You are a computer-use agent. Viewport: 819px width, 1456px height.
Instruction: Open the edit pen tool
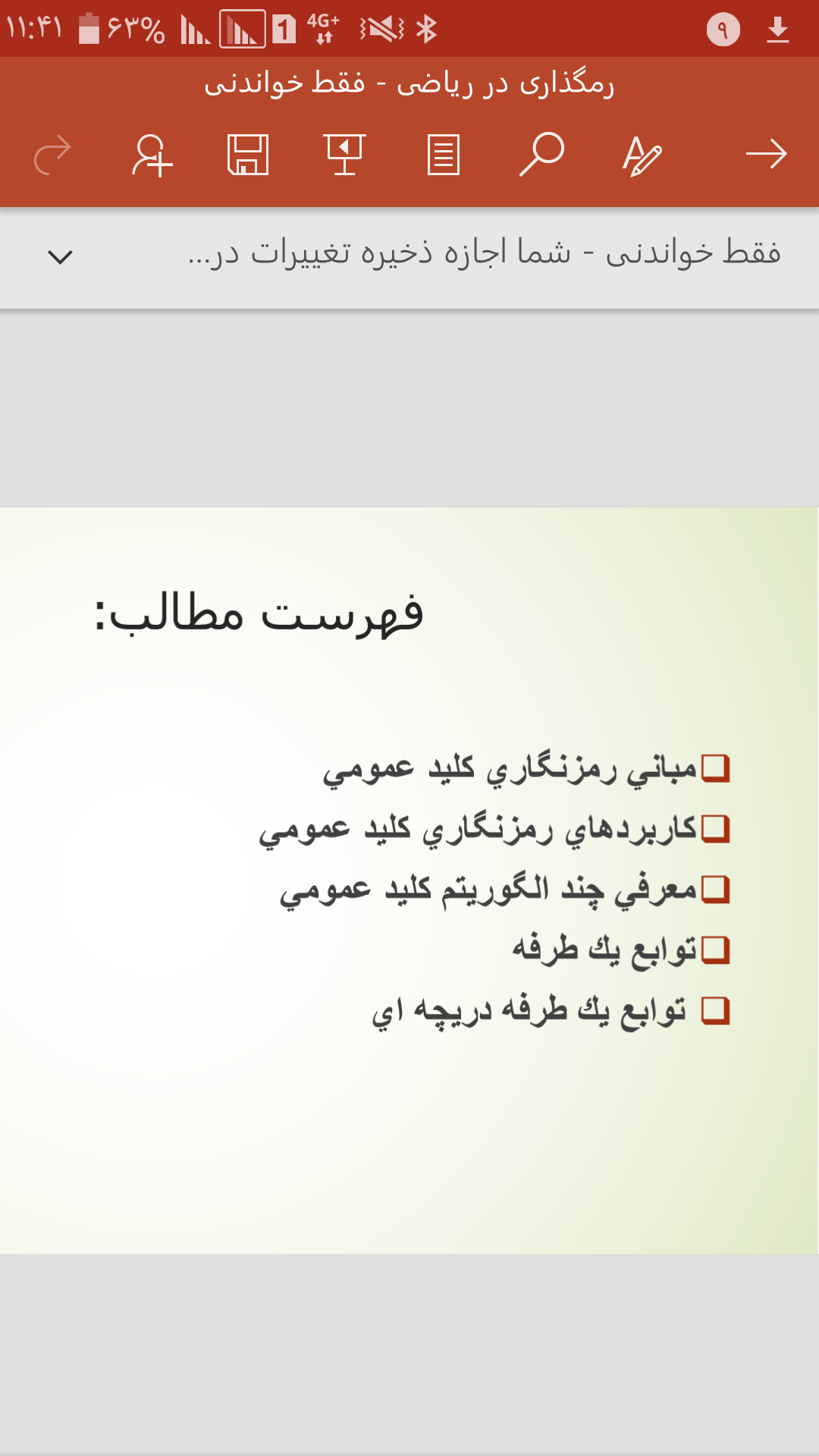coord(642,155)
